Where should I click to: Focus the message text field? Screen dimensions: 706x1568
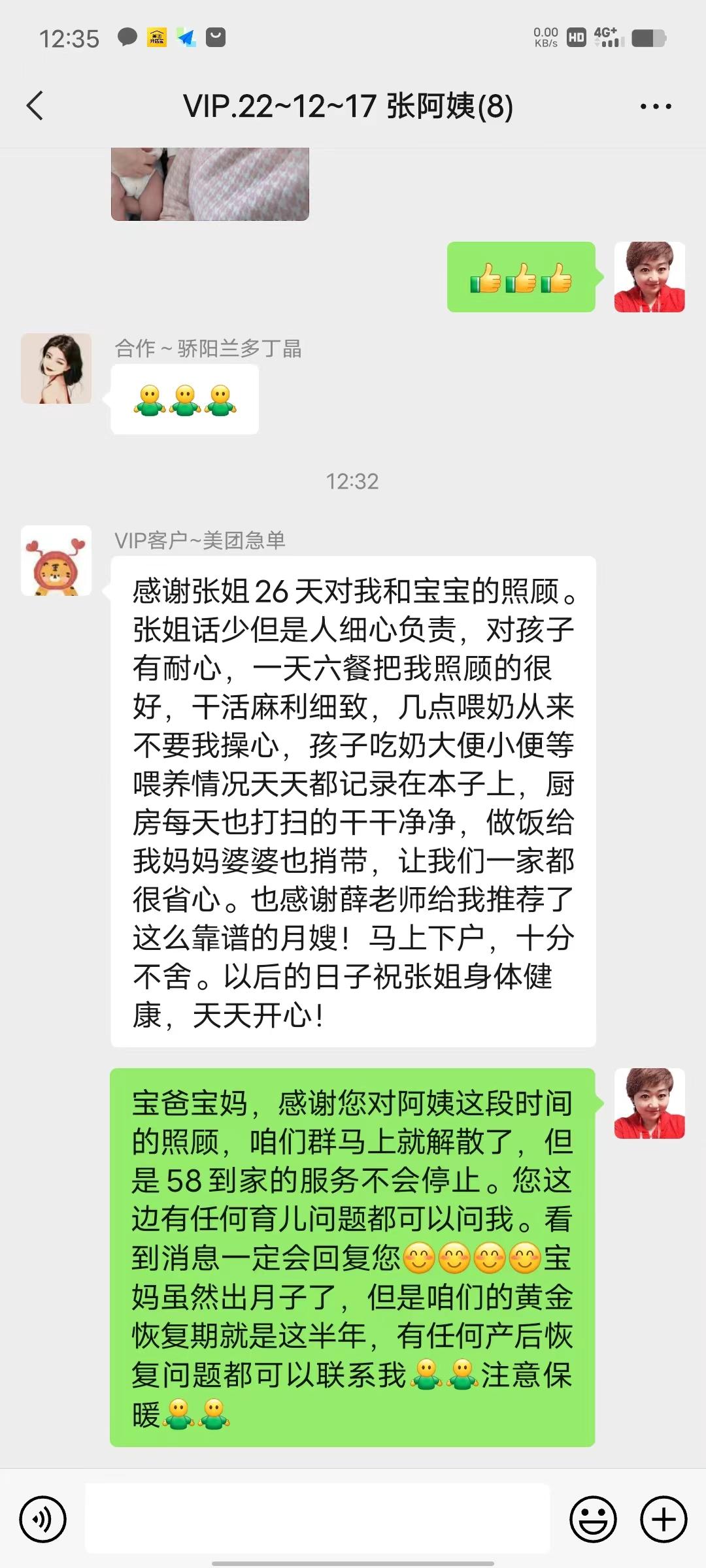tap(318, 1518)
